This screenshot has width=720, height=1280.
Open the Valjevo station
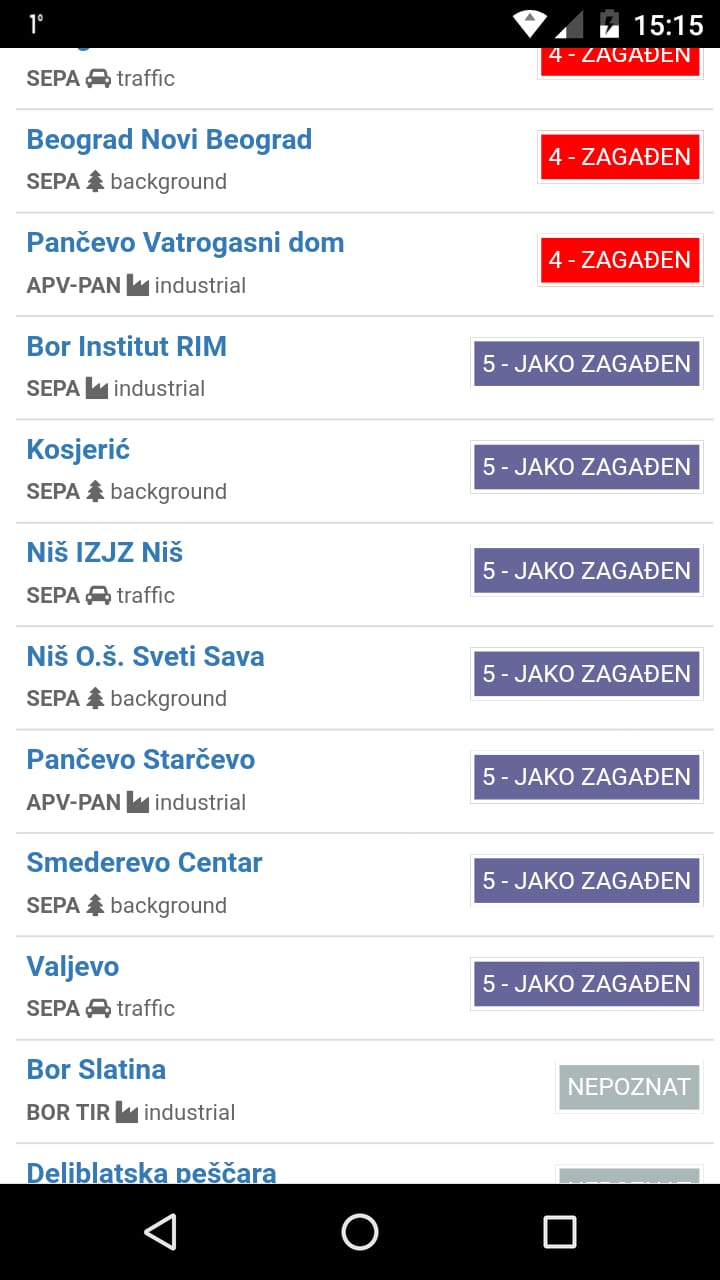point(73,967)
